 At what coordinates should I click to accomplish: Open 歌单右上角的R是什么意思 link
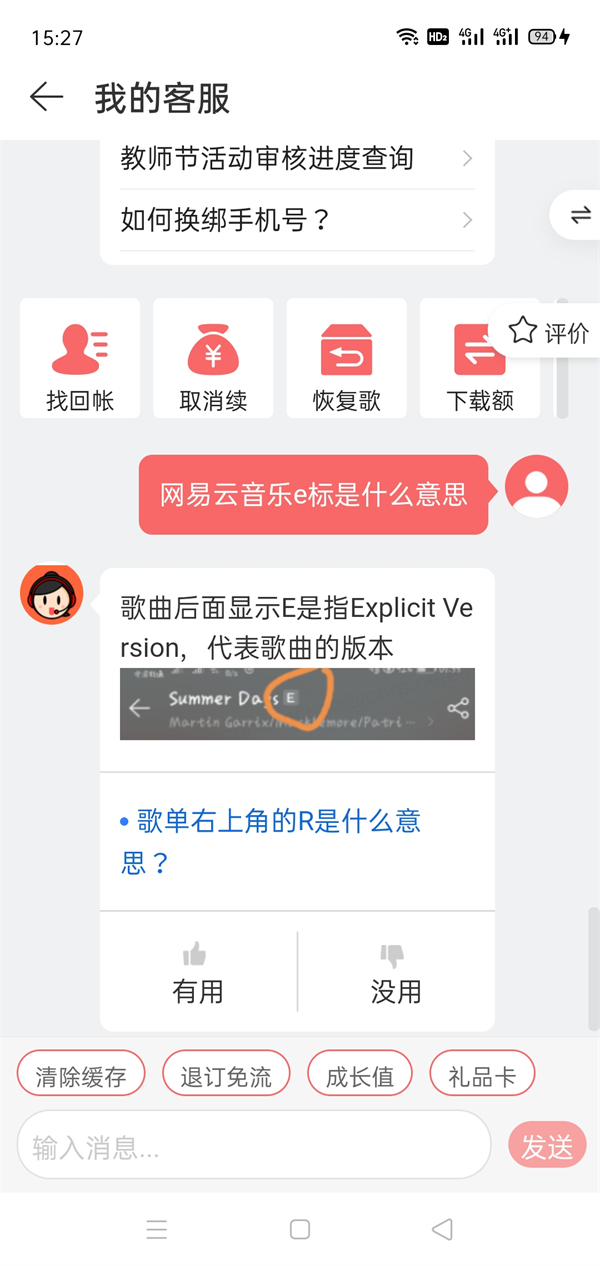[x=270, y=841]
